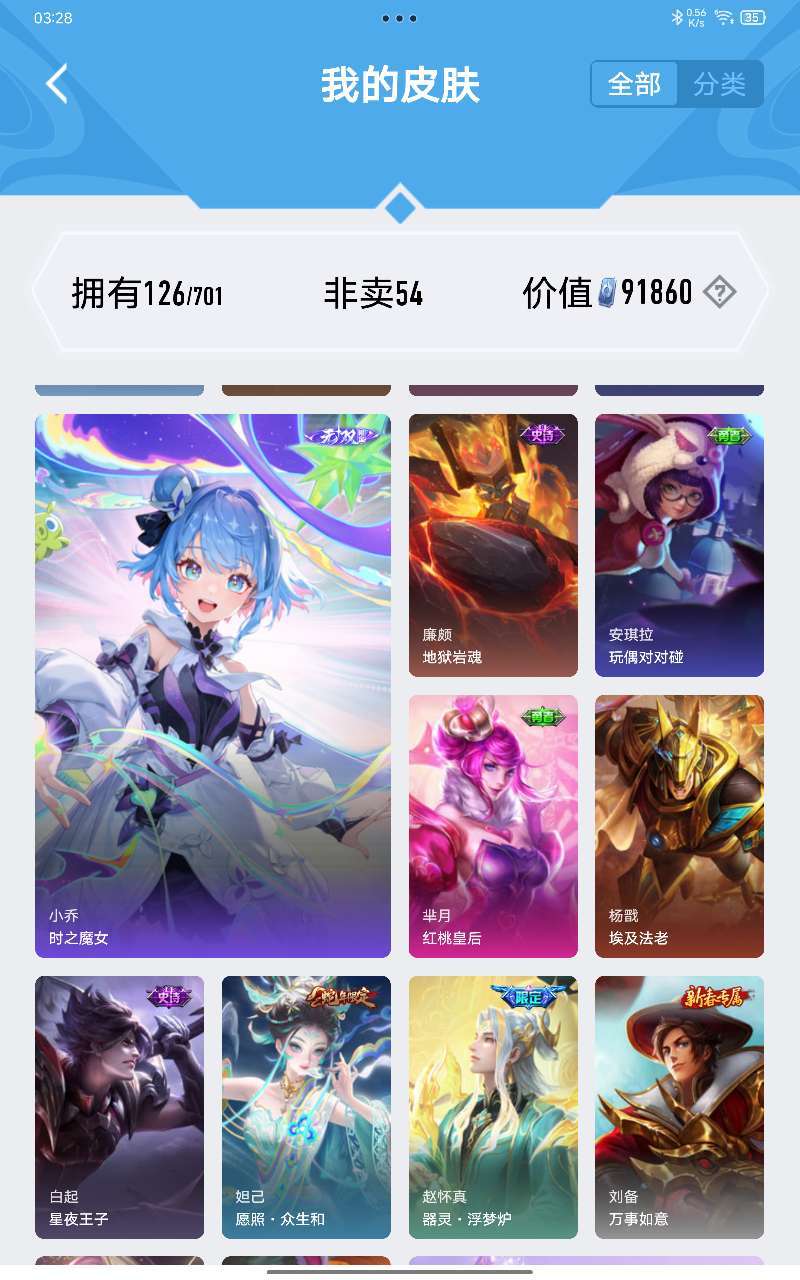The image size is (800, 1280).
Task: Open the 妲己 愿照·众生和 skin card
Action: (x=306, y=1108)
